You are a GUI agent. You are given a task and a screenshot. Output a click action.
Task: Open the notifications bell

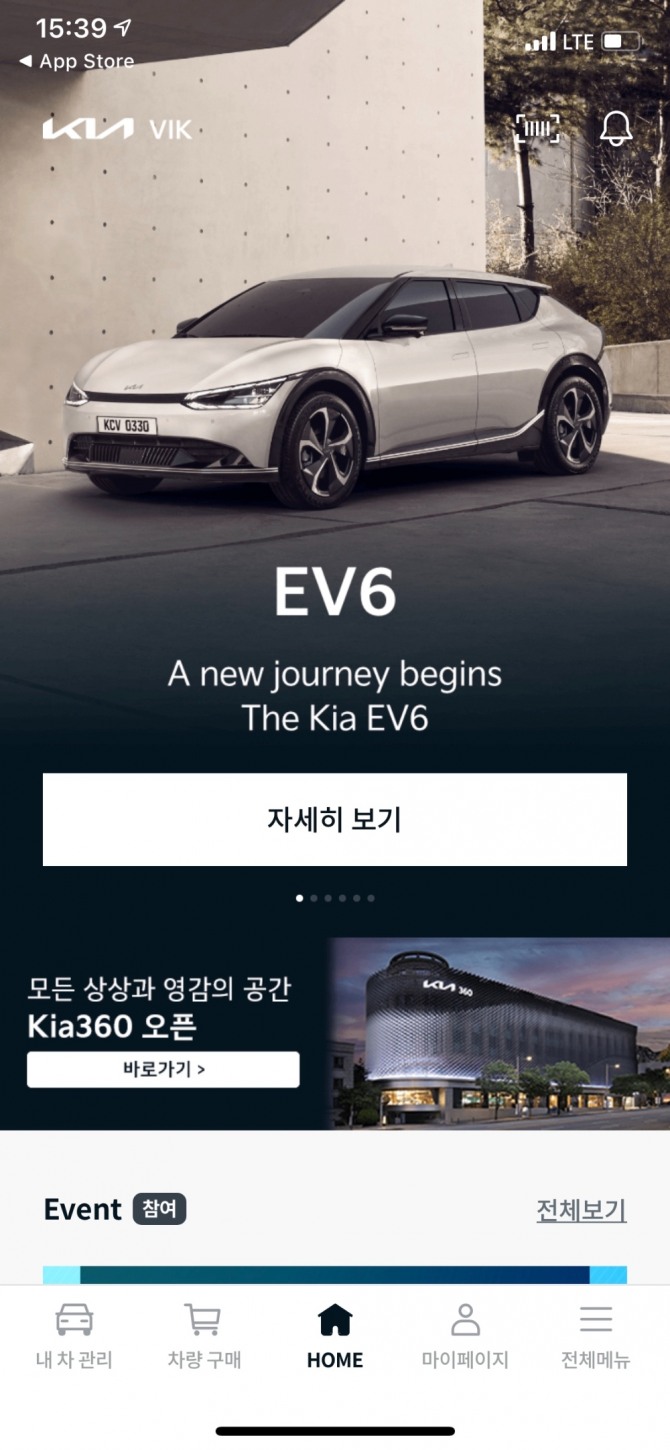(616, 128)
